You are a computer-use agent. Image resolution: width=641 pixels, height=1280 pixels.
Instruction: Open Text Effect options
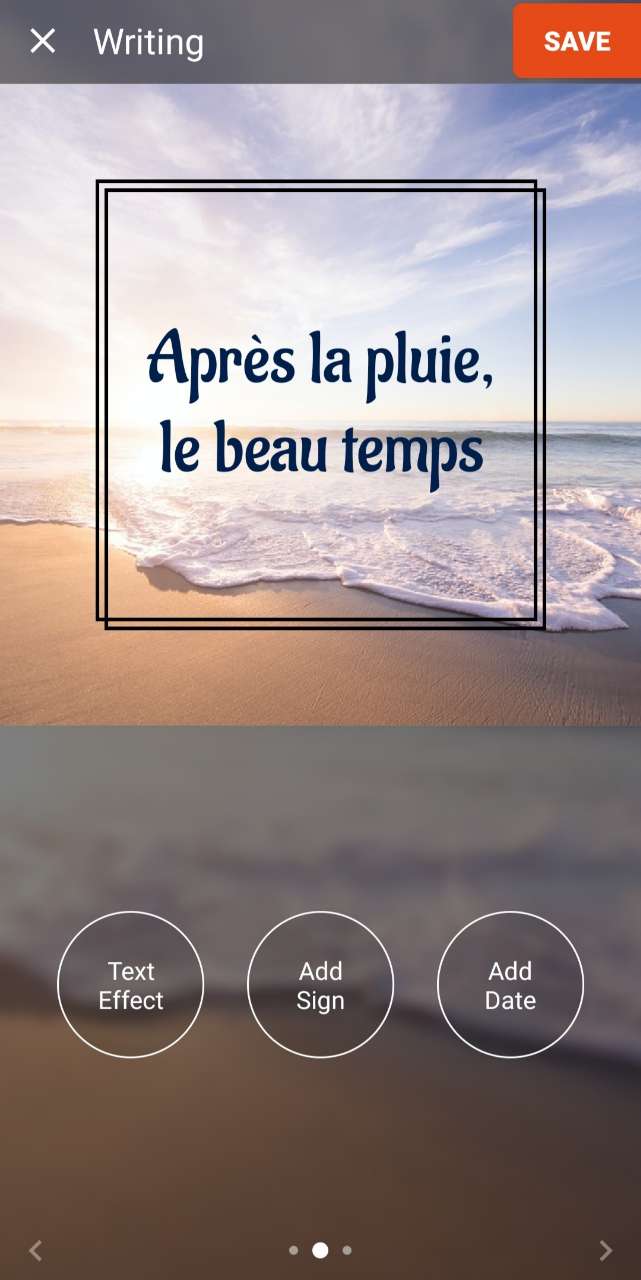131,985
